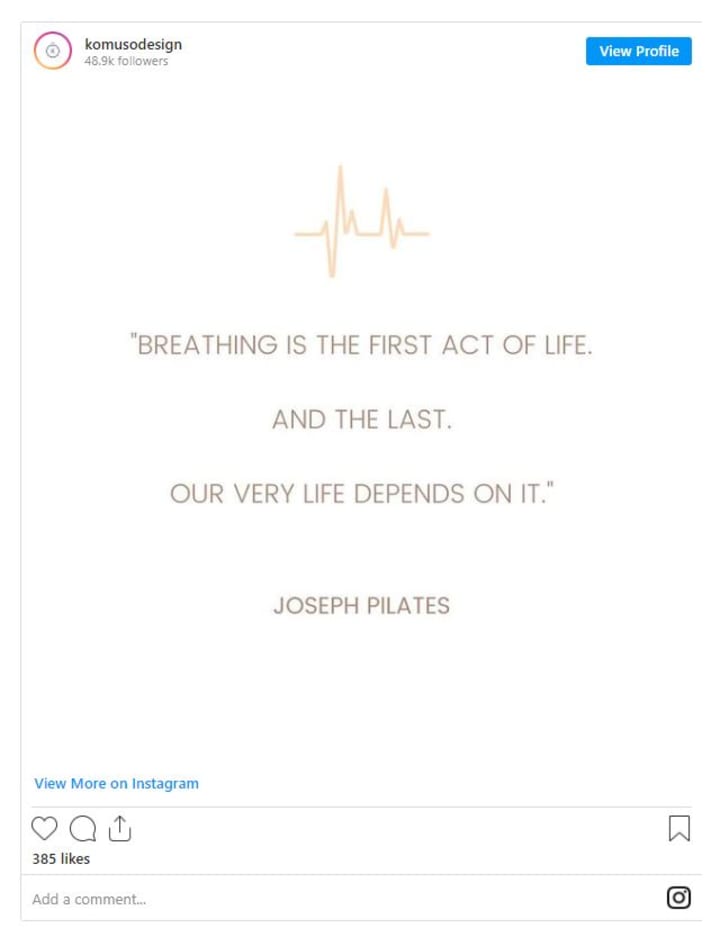Focus the Add a comment field
Viewport: 720px width, 946px height.
click(x=300, y=899)
